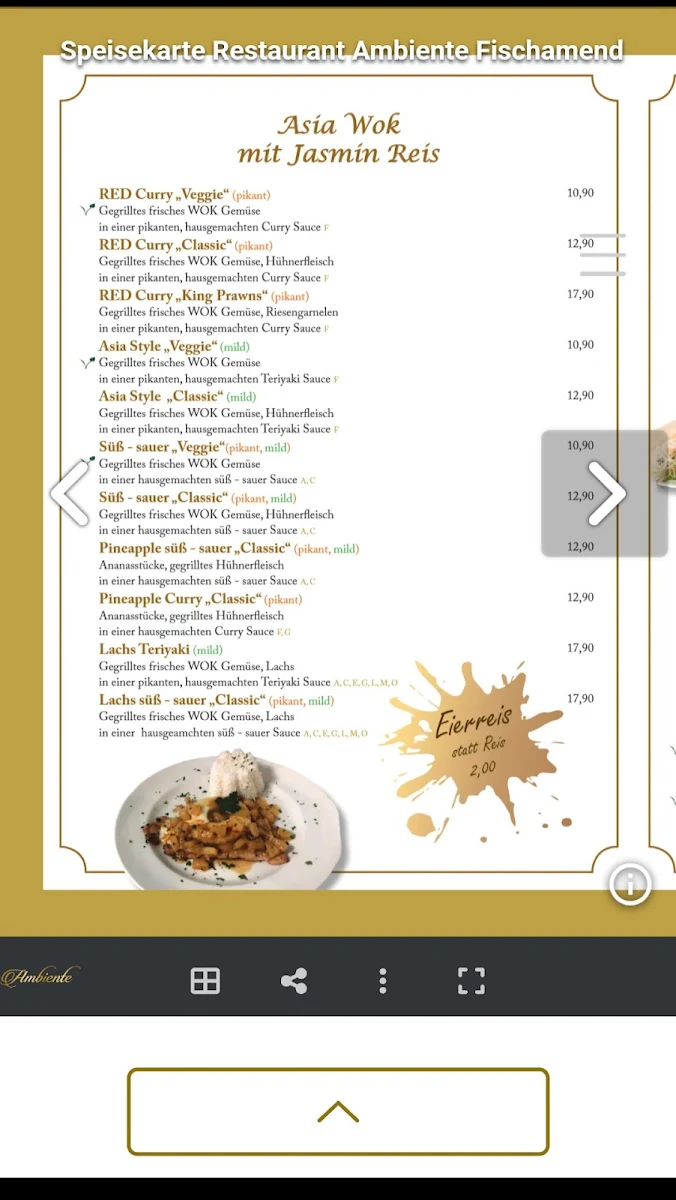676x1200 pixels.
Task: Go to the next menu page
Action: 605,493
